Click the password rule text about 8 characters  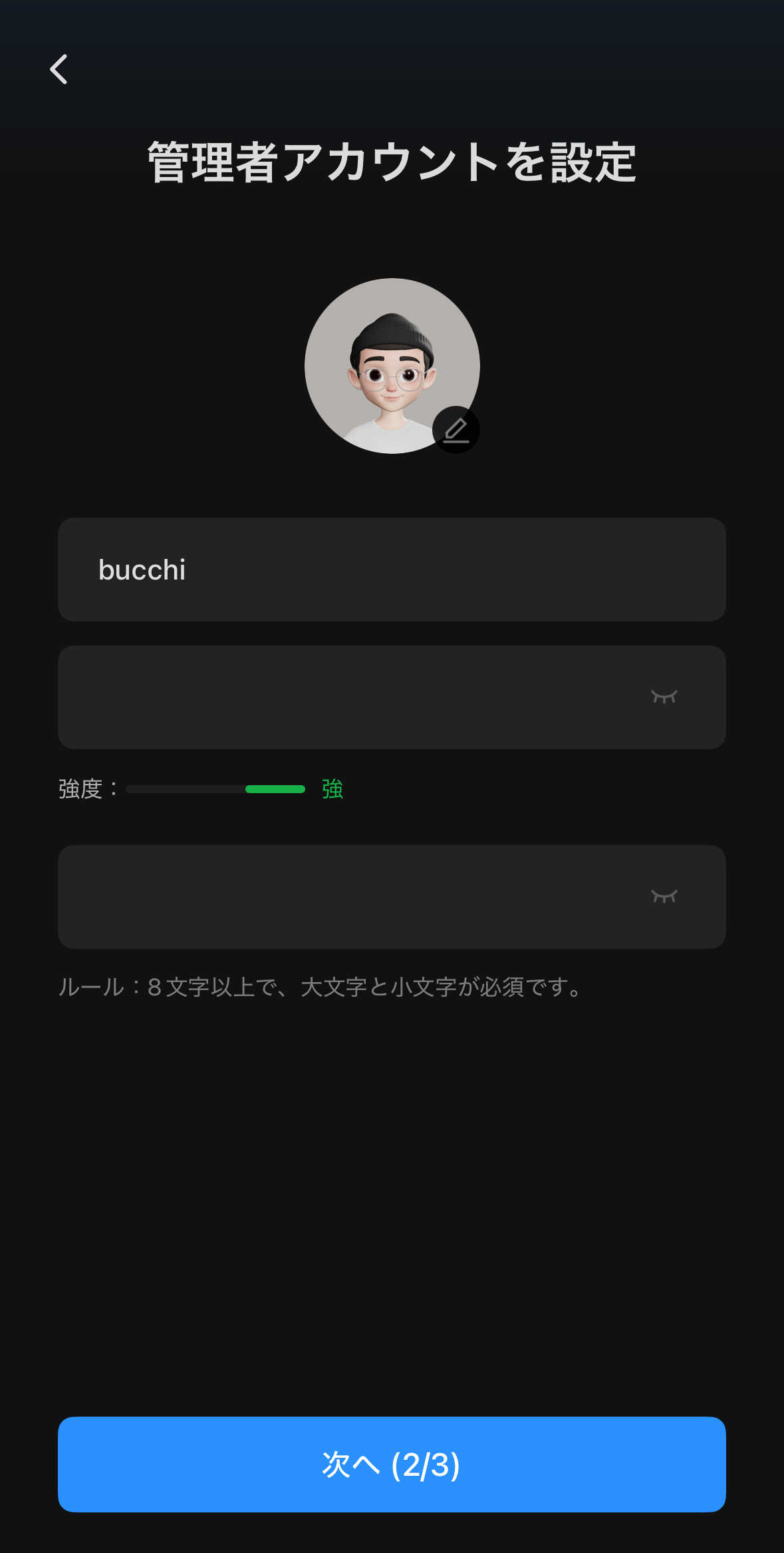(319, 988)
